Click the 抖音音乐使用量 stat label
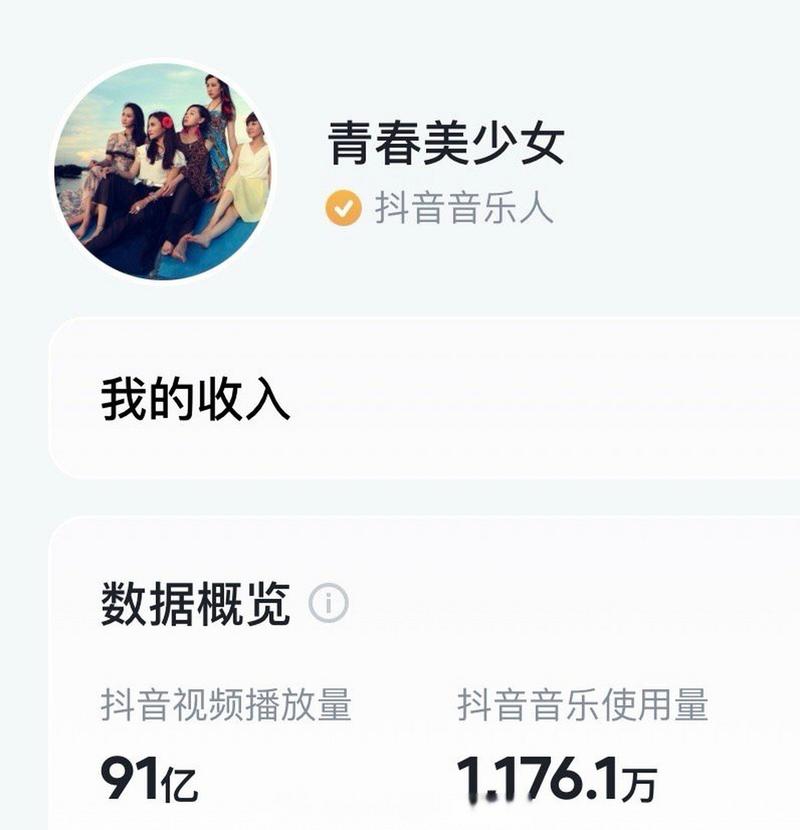 pos(584,701)
